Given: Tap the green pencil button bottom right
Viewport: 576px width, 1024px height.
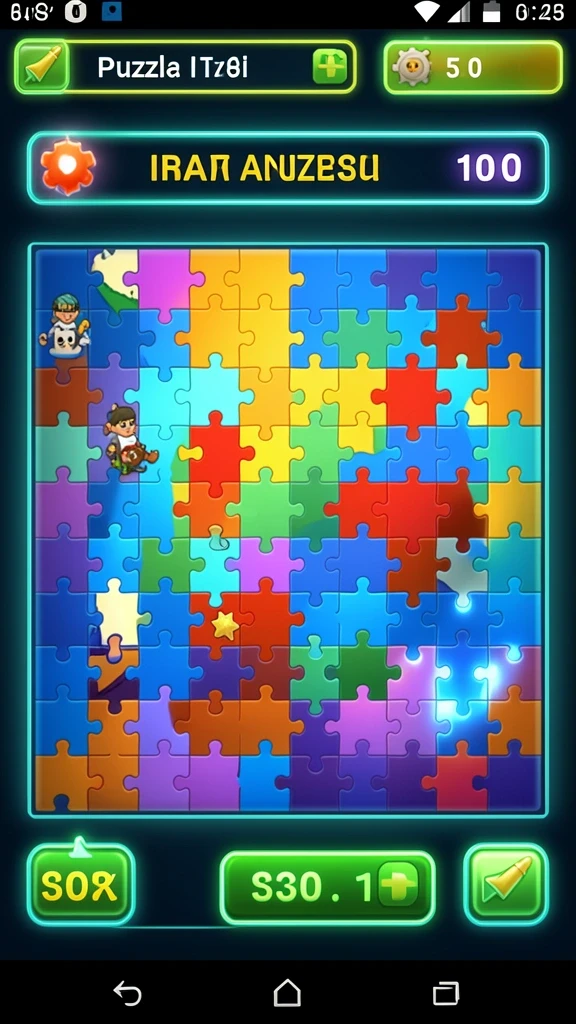Looking at the screenshot, I should (x=506, y=885).
